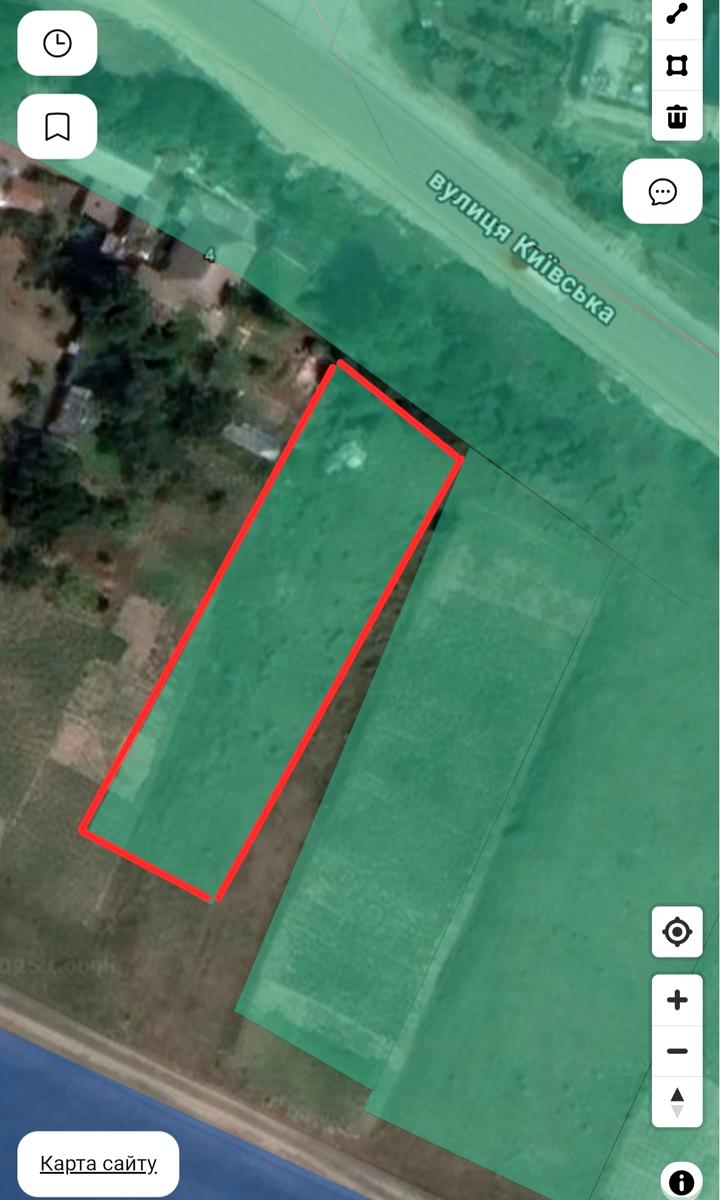Open the chat bubble button
Image resolution: width=720 pixels, height=1200 pixels.
coord(662,191)
